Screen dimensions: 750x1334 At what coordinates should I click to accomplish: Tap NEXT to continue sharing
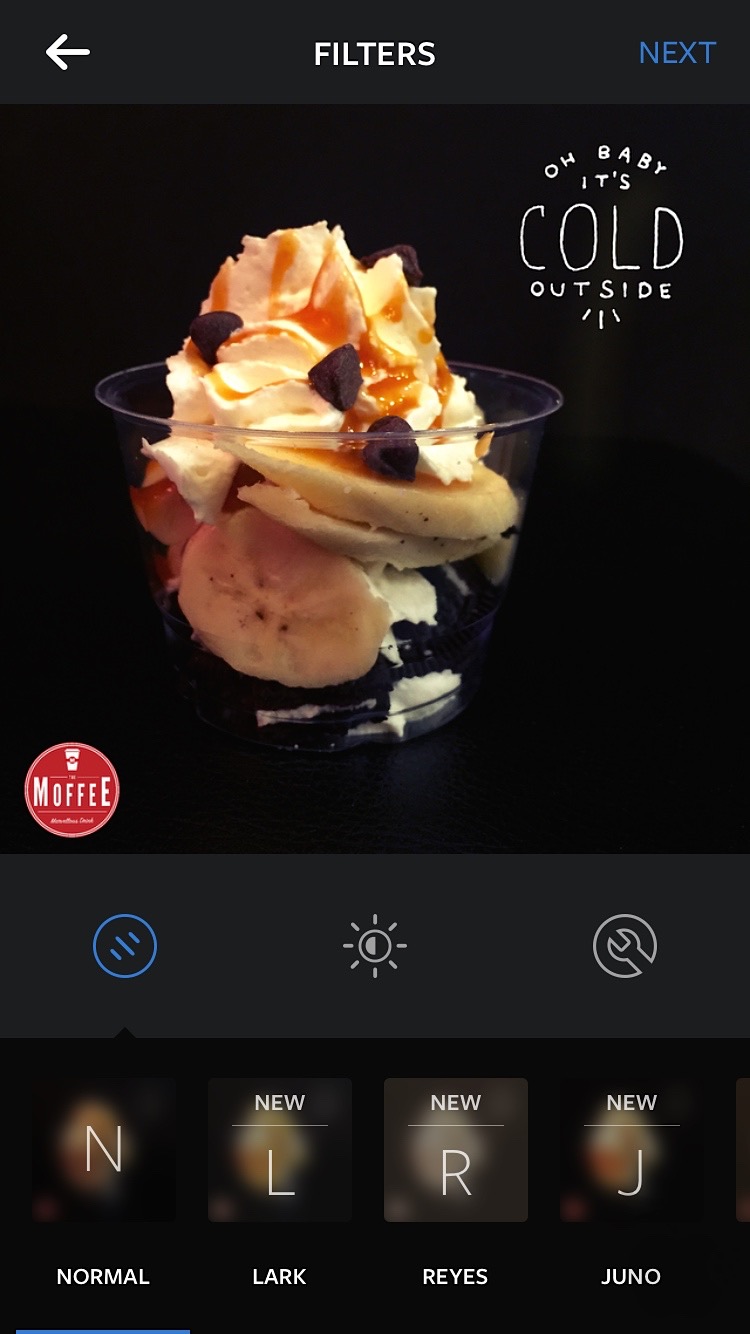677,52
